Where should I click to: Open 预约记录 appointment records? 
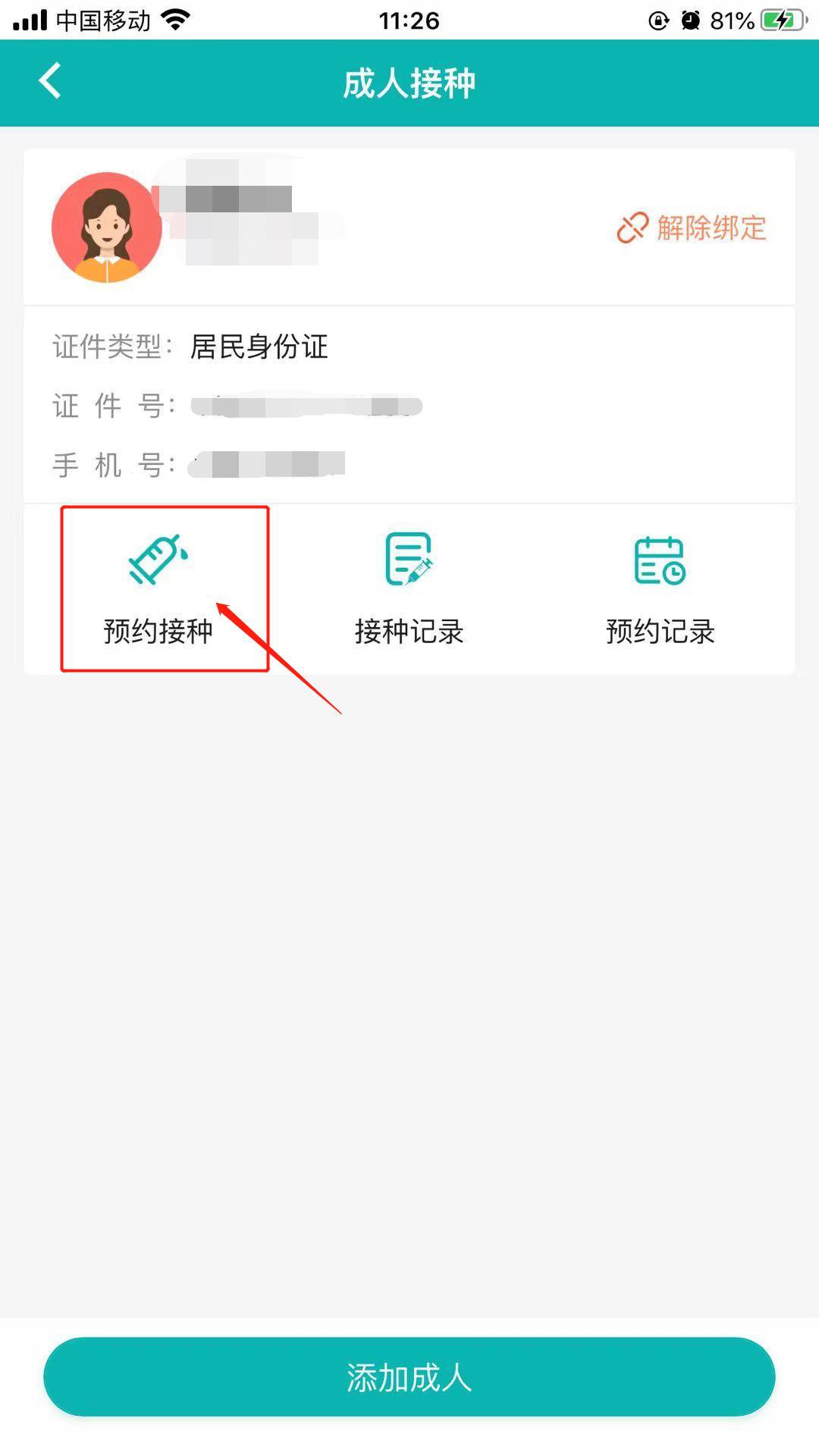coord(660,589)
